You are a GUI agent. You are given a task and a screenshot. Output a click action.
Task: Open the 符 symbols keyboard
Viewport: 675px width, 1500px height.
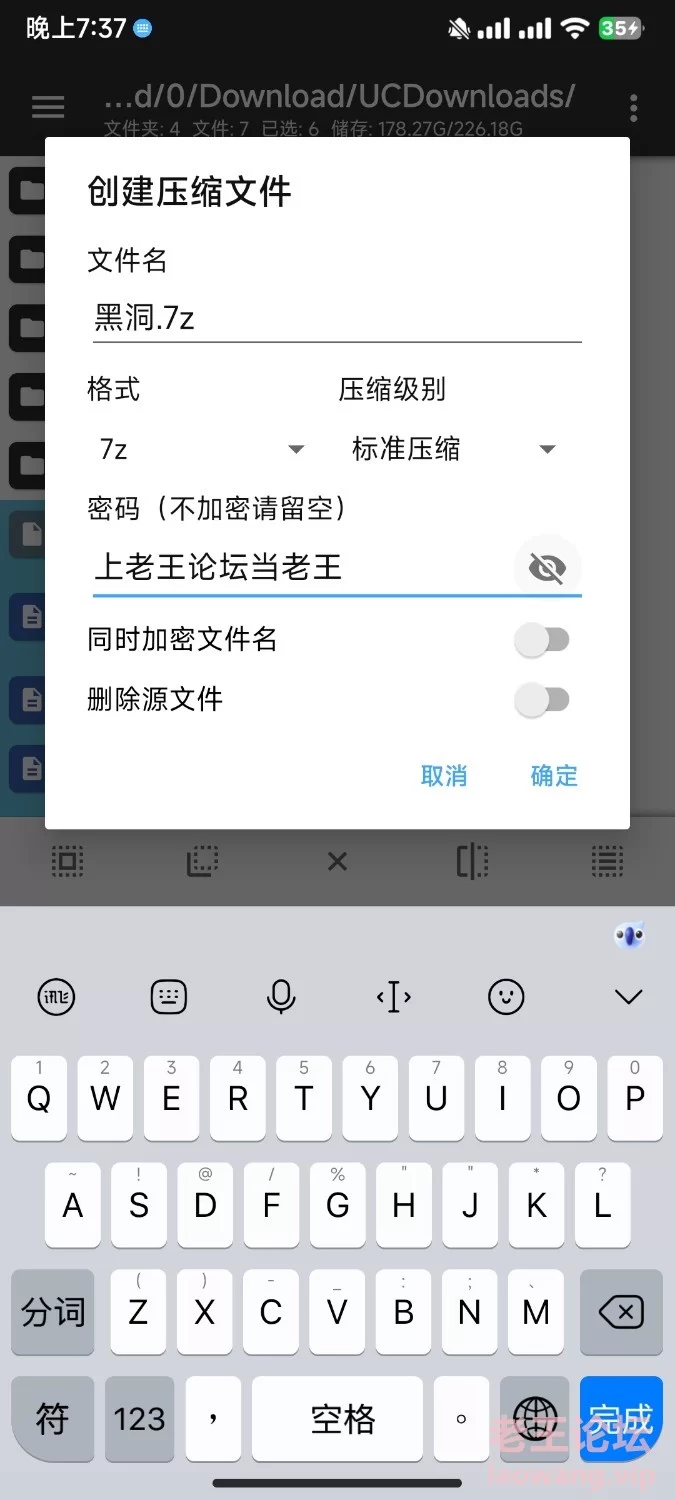[x=52, y=1418]
